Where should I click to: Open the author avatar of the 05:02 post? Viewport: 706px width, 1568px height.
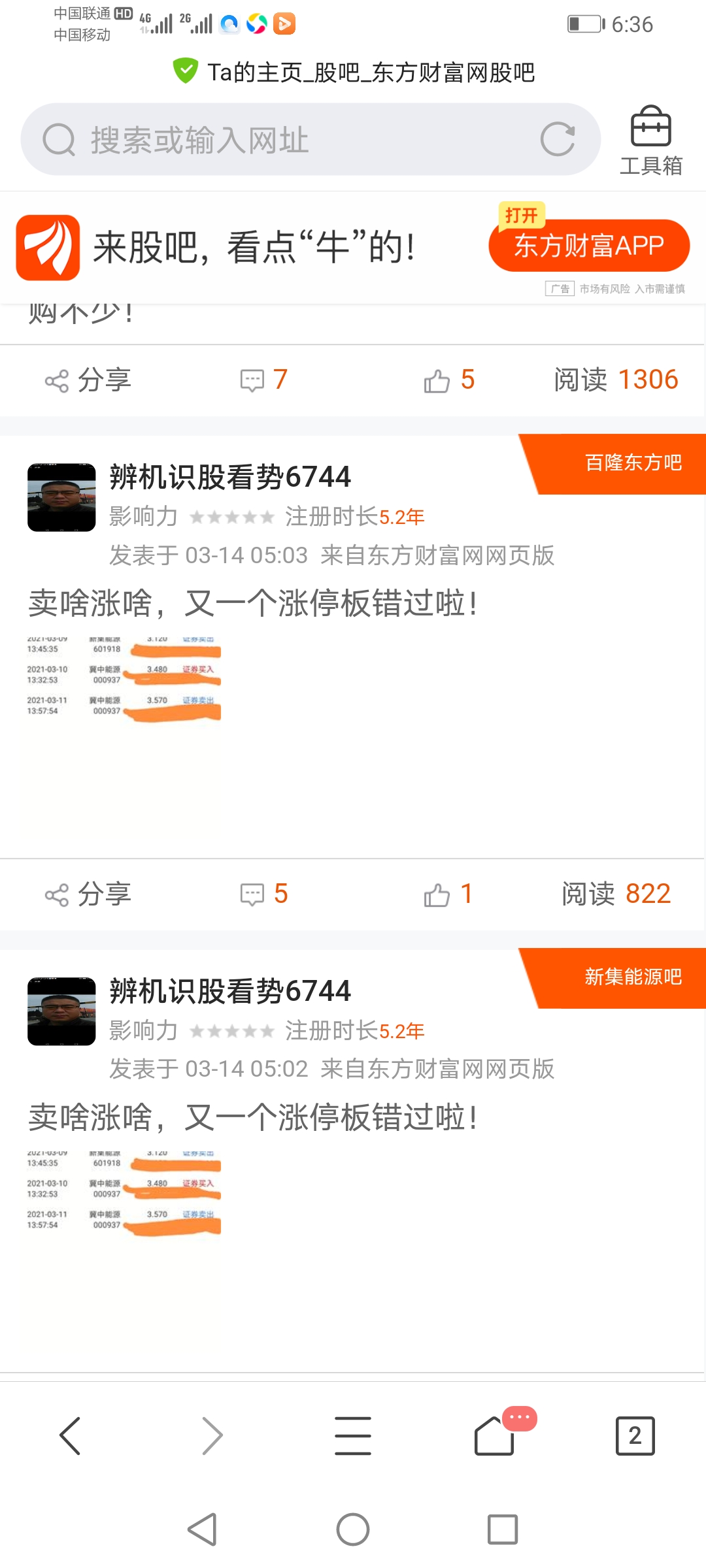pos(61,1011)
